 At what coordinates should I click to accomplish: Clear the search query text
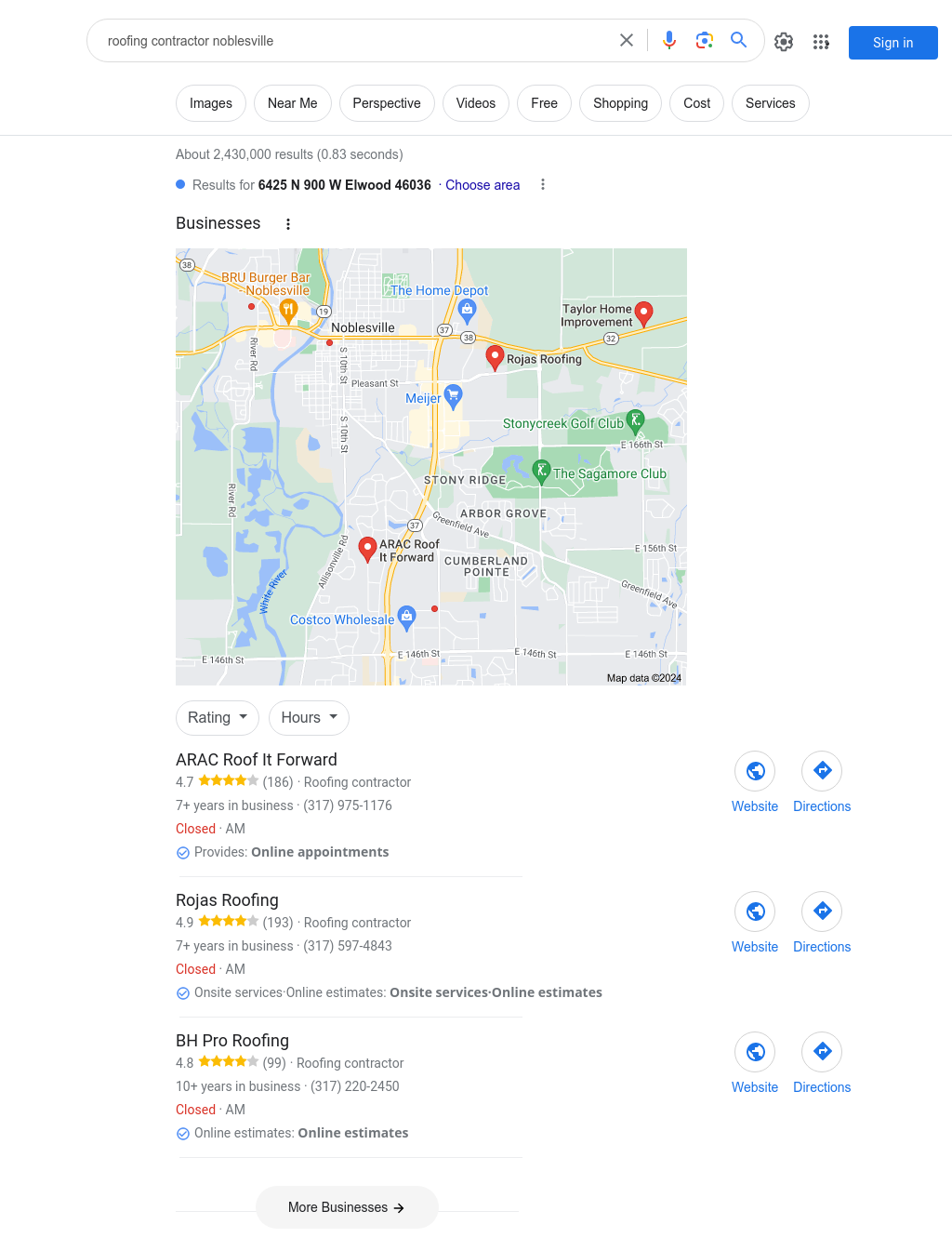click(627, 40)
